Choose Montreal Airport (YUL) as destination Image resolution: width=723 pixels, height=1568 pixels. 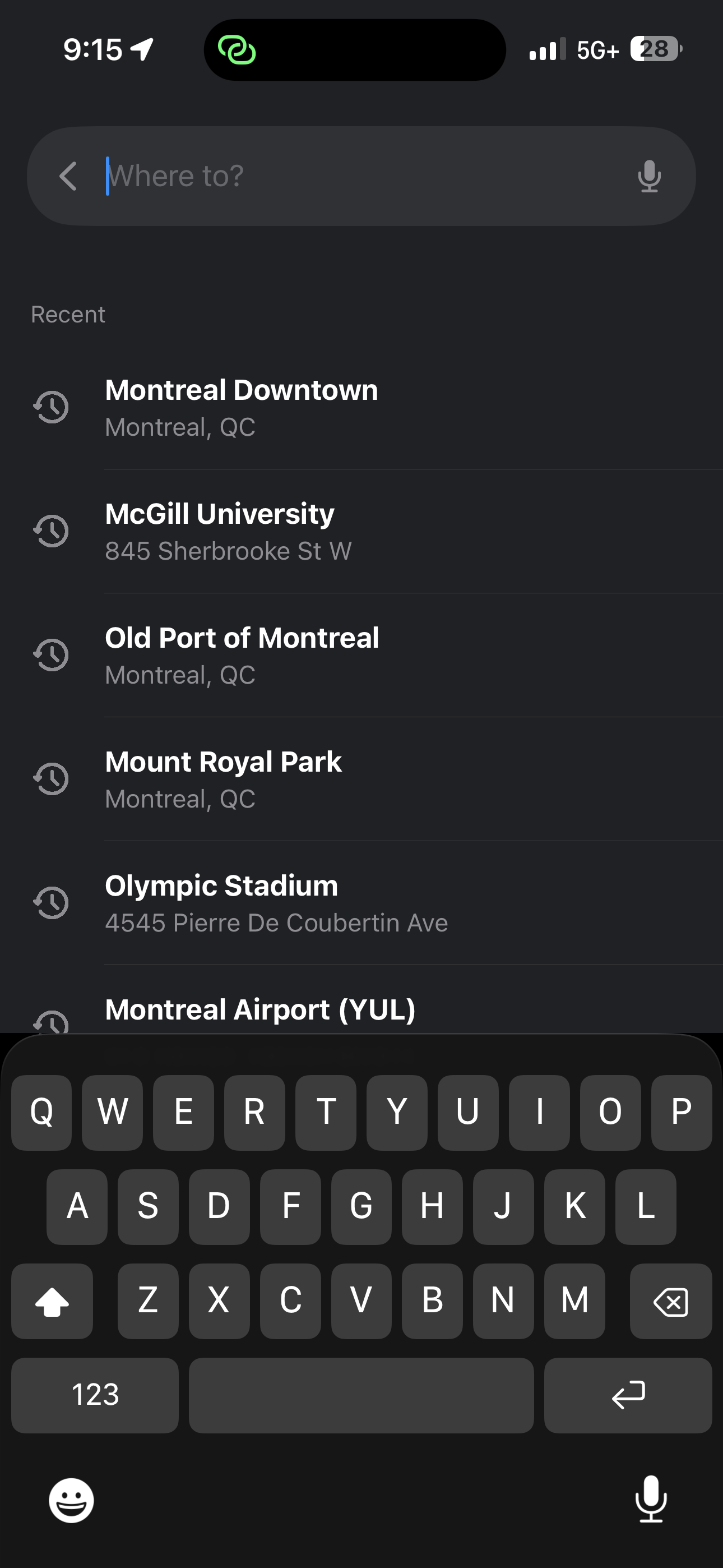(260, 1010)
